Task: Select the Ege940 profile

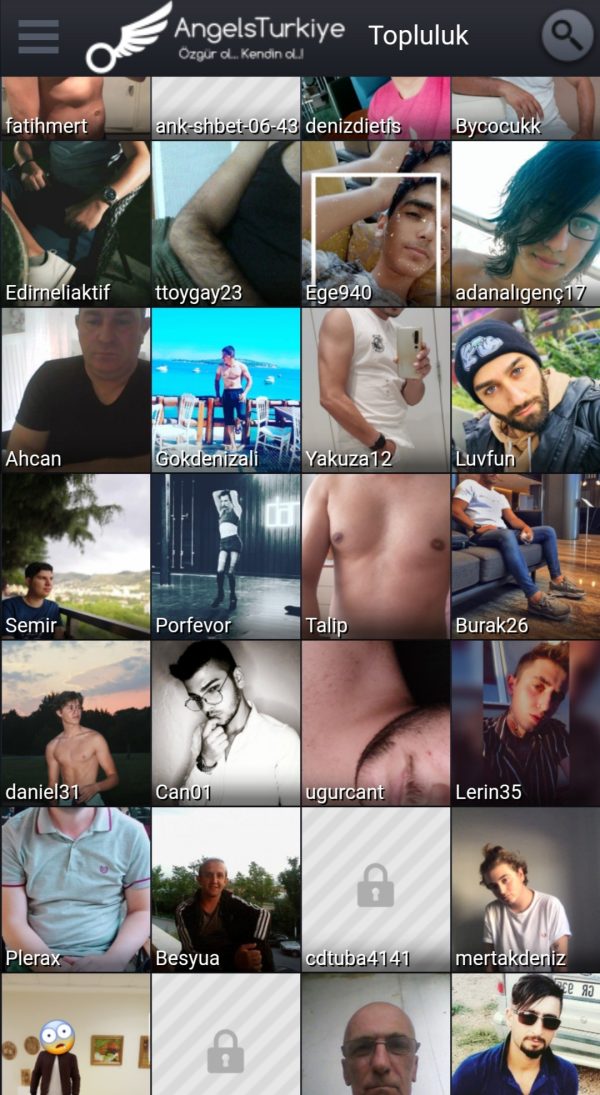Action: click(x=375, y=222)
